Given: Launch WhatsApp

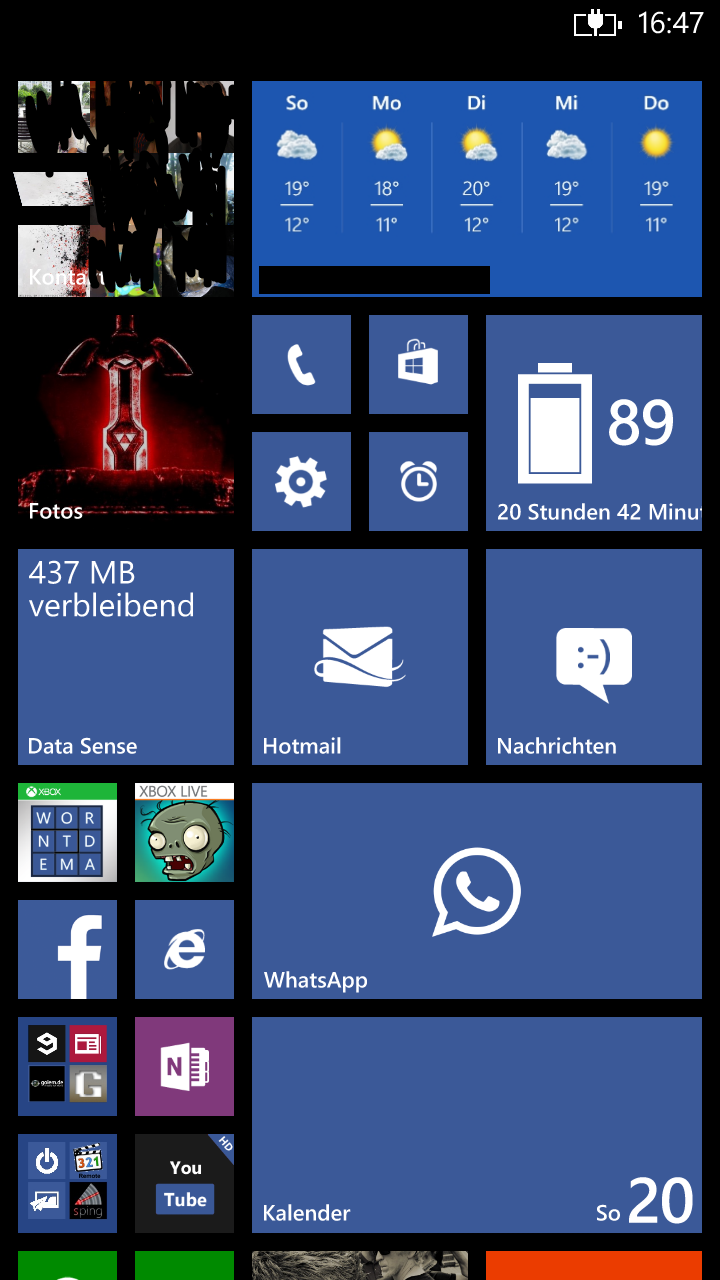Looking at the screenshot, I should [477, 891].
